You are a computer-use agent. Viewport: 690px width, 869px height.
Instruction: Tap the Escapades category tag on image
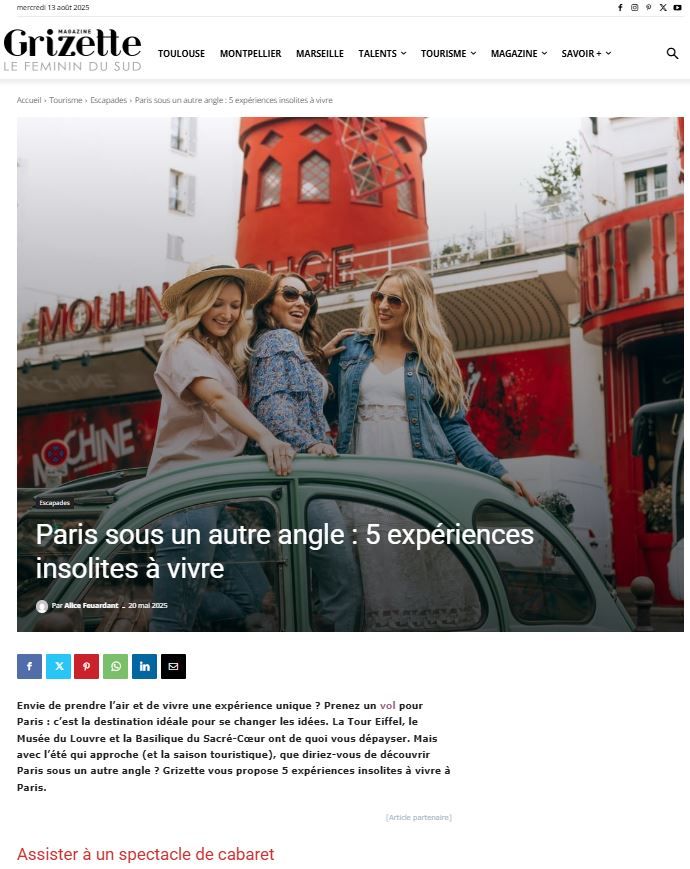pyautogui.click(x=54, y=502)
